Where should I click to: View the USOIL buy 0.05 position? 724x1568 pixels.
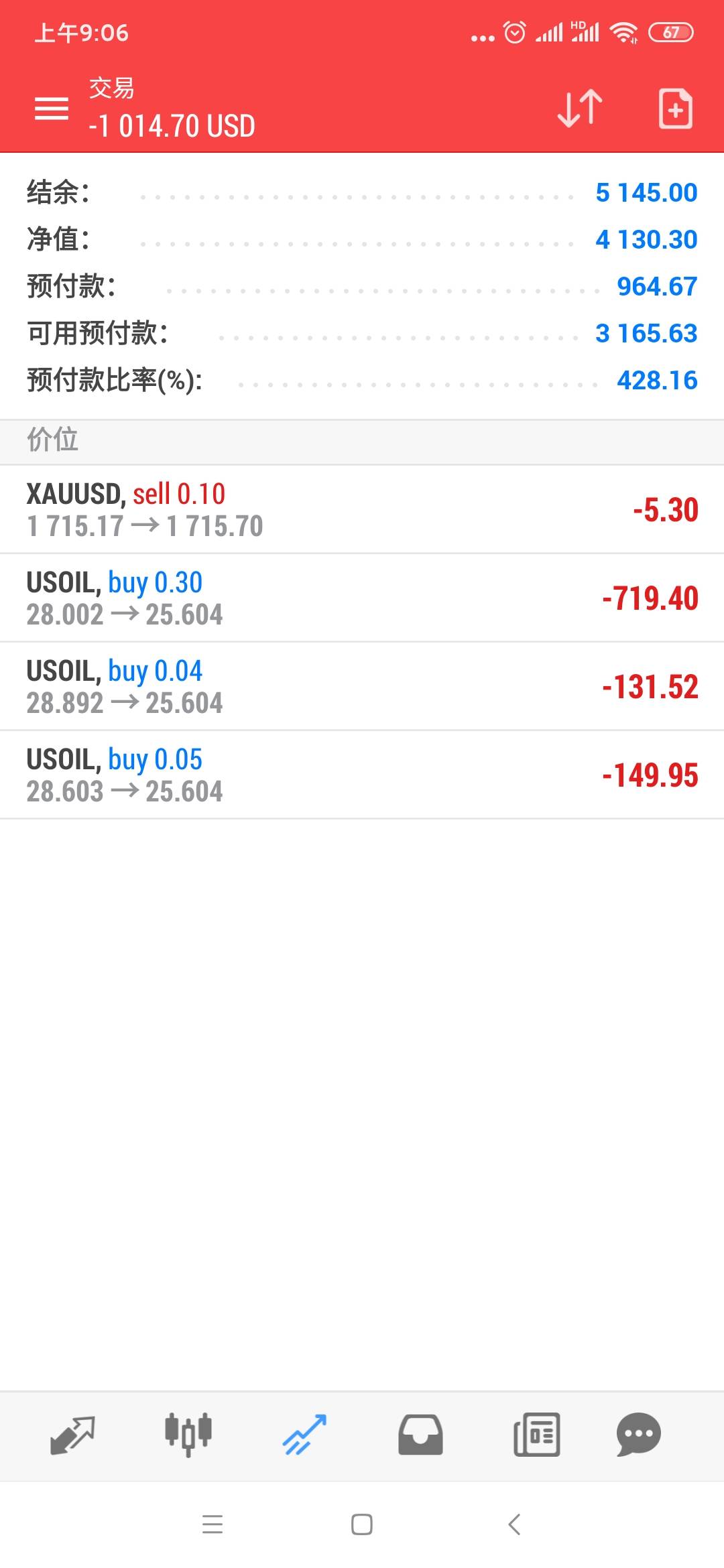click(x=362, y=775)
